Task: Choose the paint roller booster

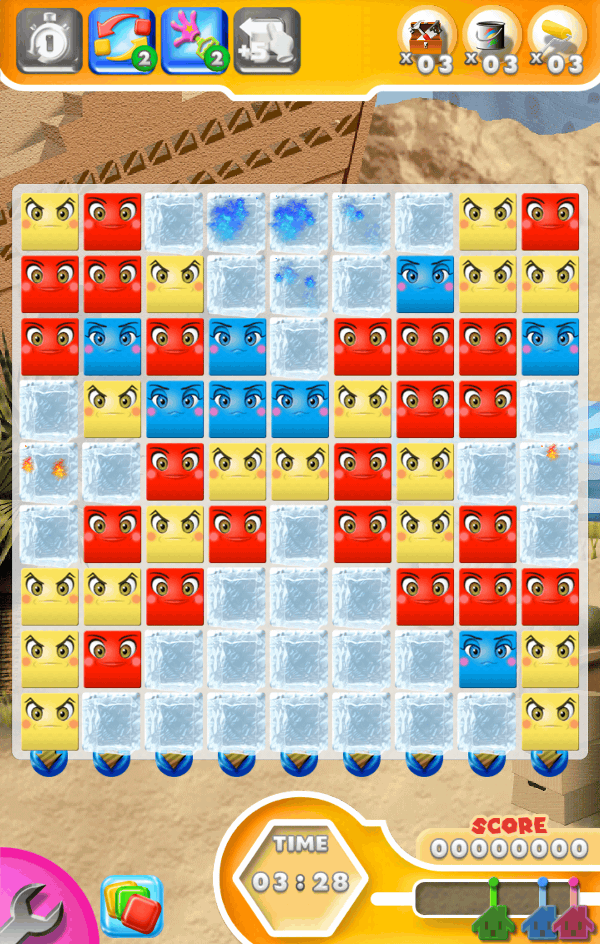Action: tap(557, 40)
